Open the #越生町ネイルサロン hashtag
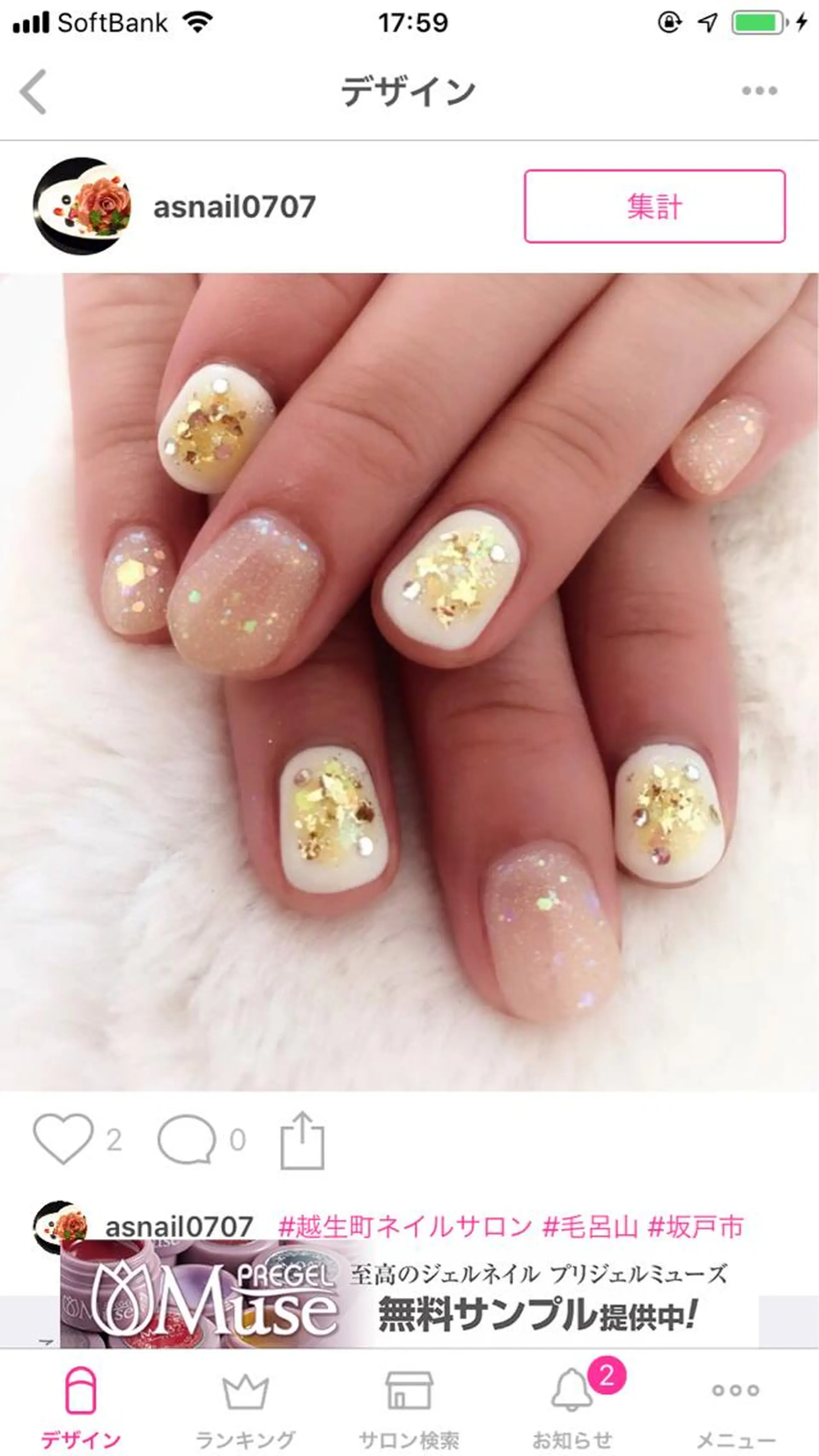Screen dimensions: 819x1456 [x=405, y=1227]
